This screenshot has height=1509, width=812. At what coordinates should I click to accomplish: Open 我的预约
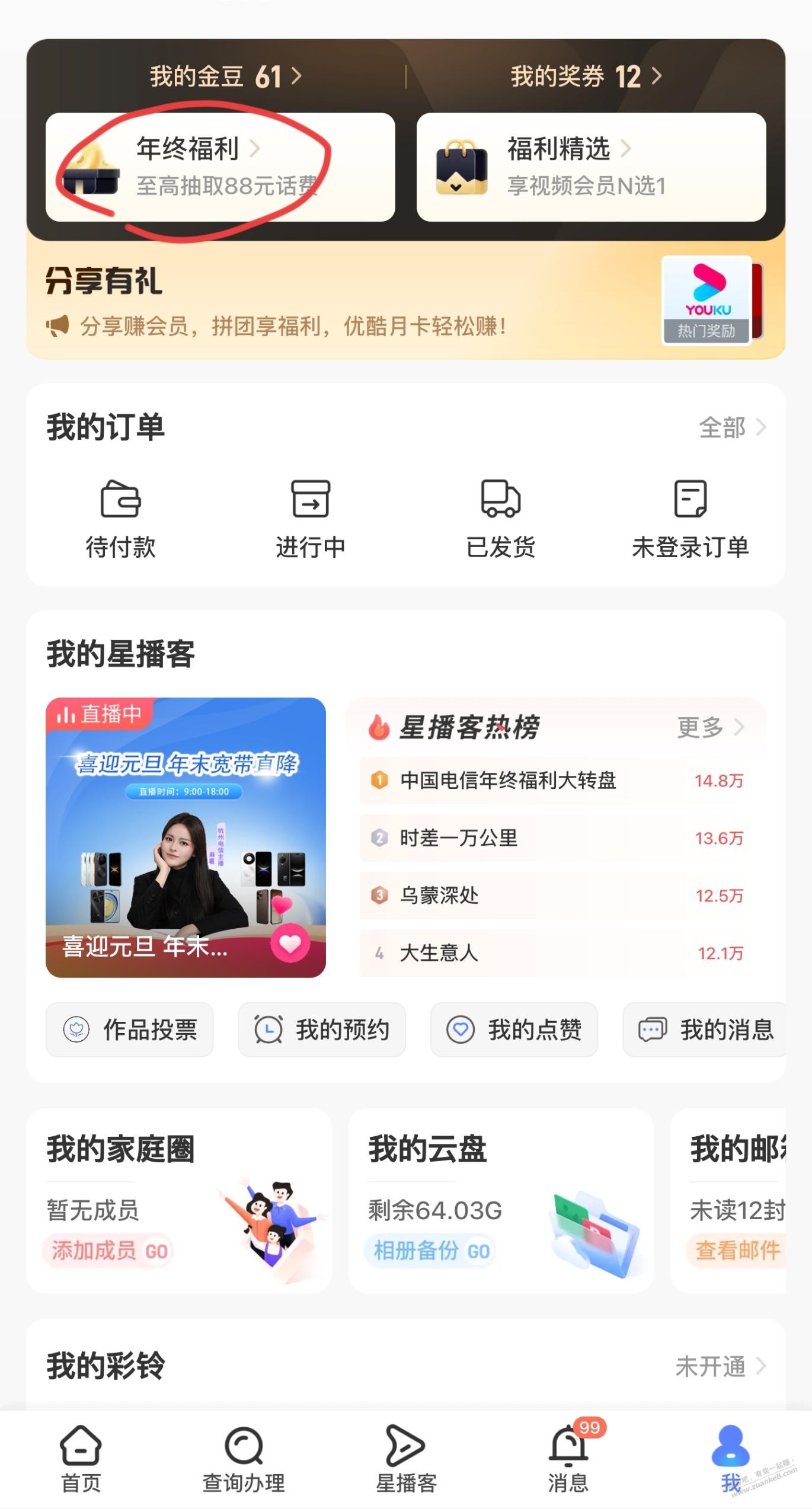pos(322,1030)
